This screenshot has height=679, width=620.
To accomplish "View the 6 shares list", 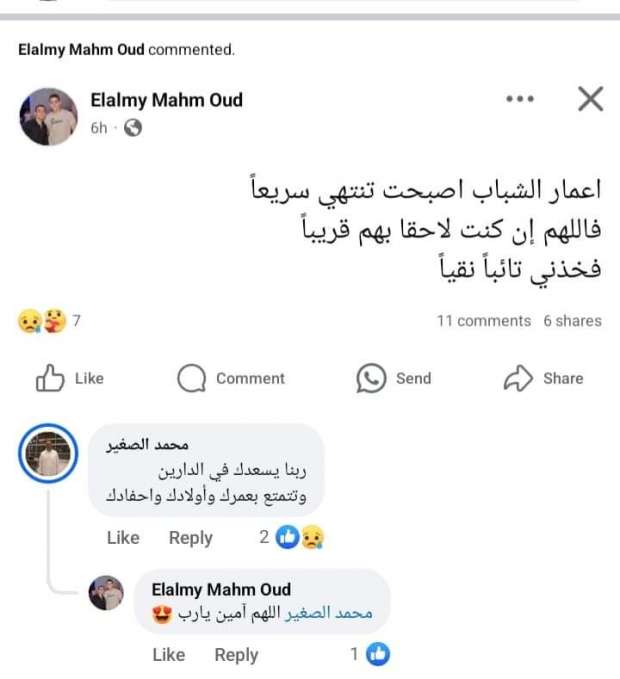I will click(x=572, y=321).
